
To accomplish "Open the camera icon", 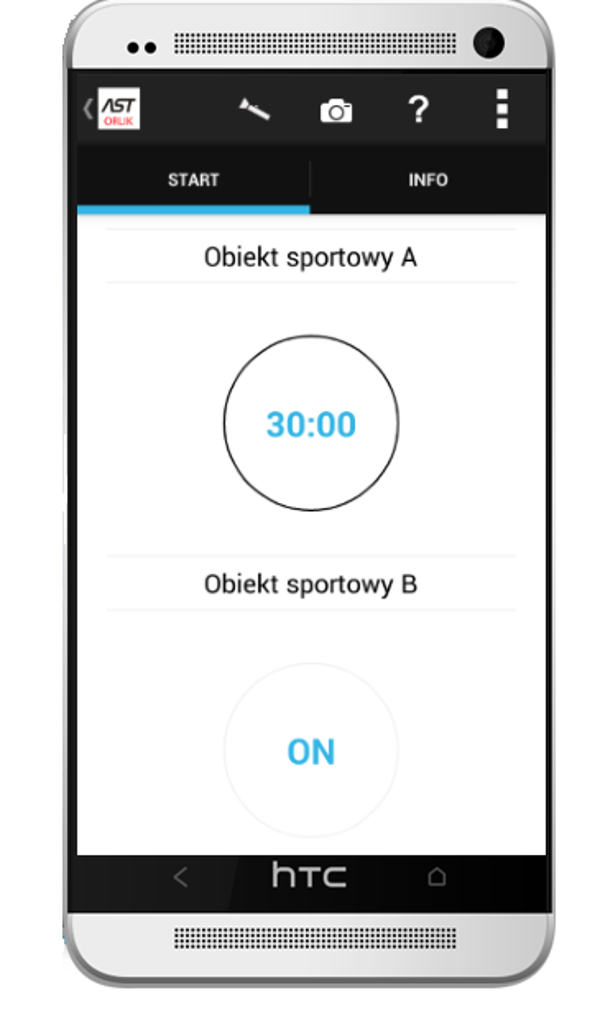I will (336, 110).
